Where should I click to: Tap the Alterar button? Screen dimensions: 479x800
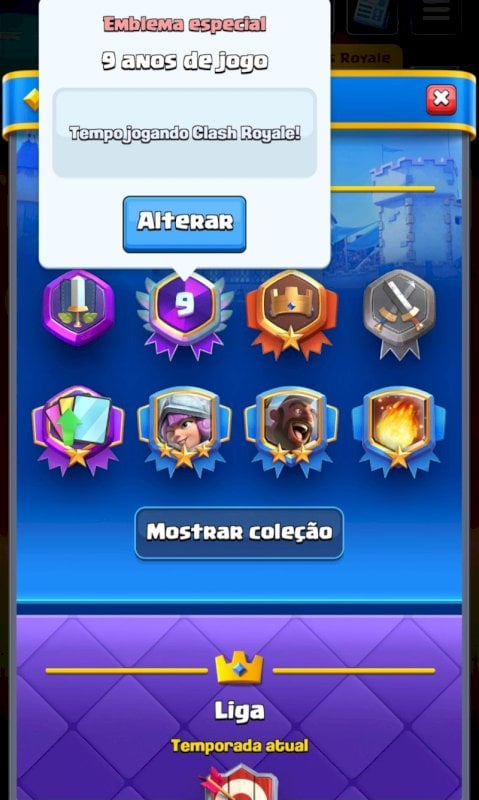click(x=184, y=224)
